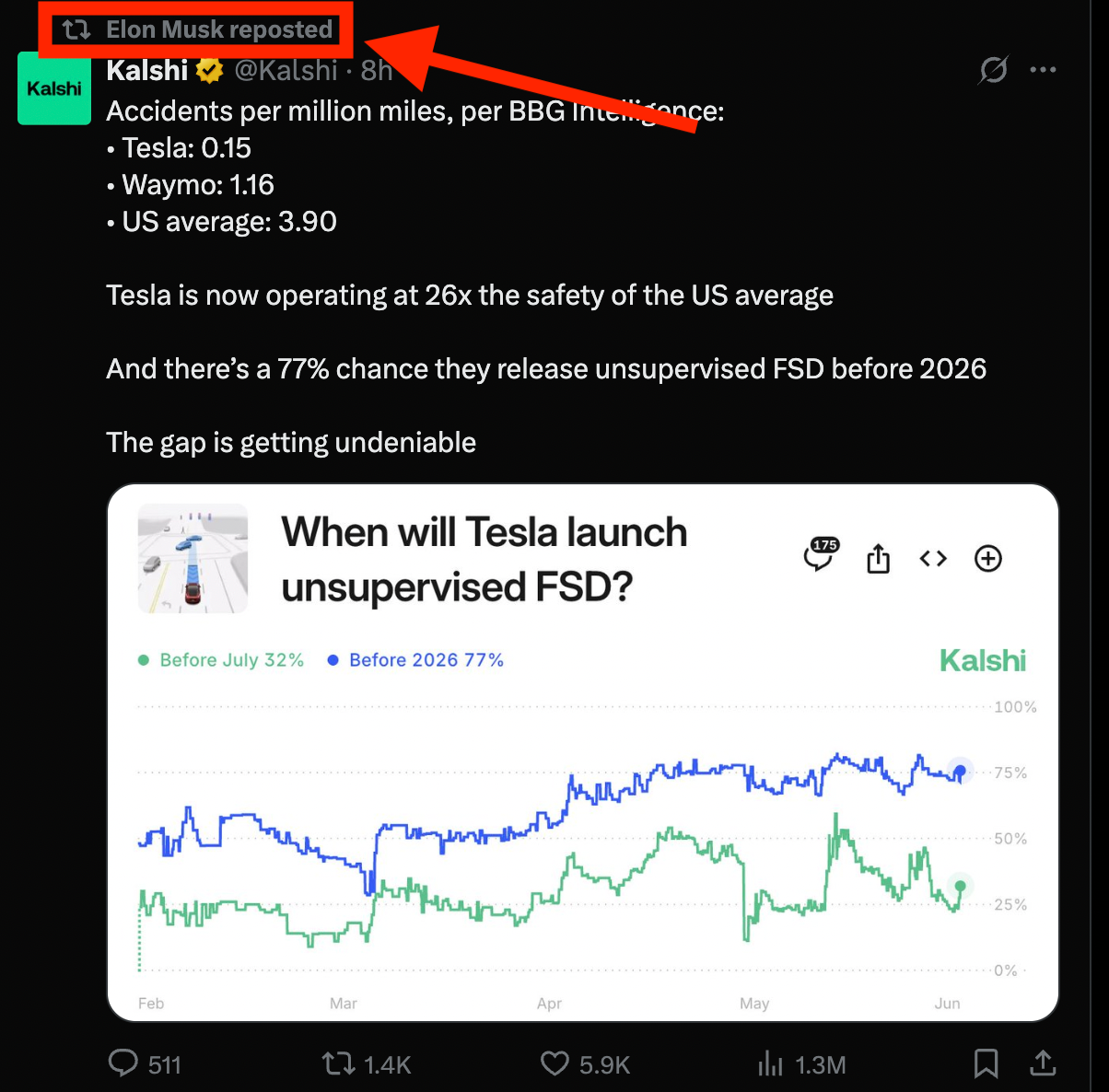Image resolution: width=1109 pixels, height=1092 pixels.
Task: Bookmark Kalshi's post
Action: coord(986,1064)
